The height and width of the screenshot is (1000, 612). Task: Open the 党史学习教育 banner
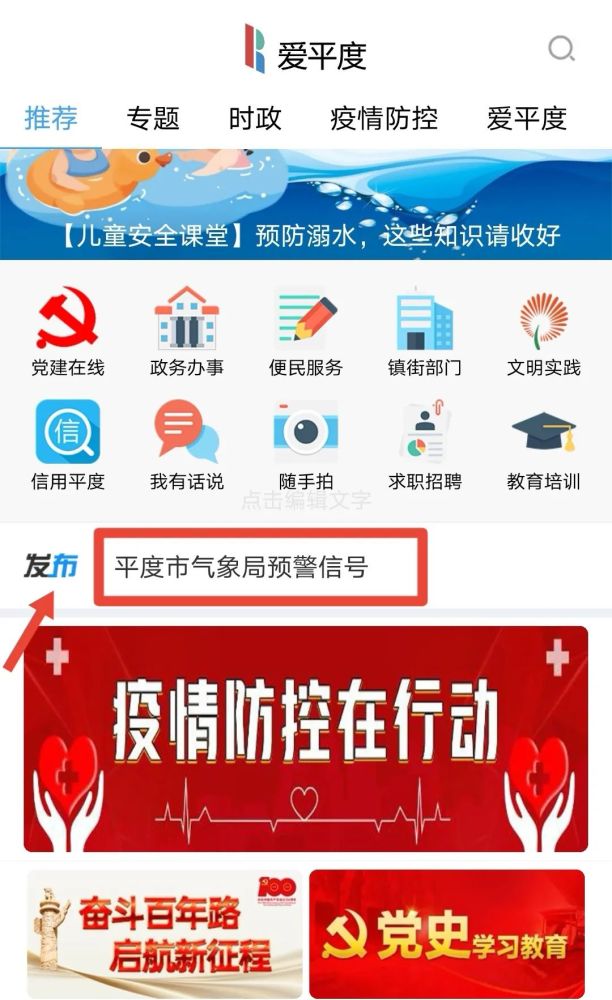446,934
